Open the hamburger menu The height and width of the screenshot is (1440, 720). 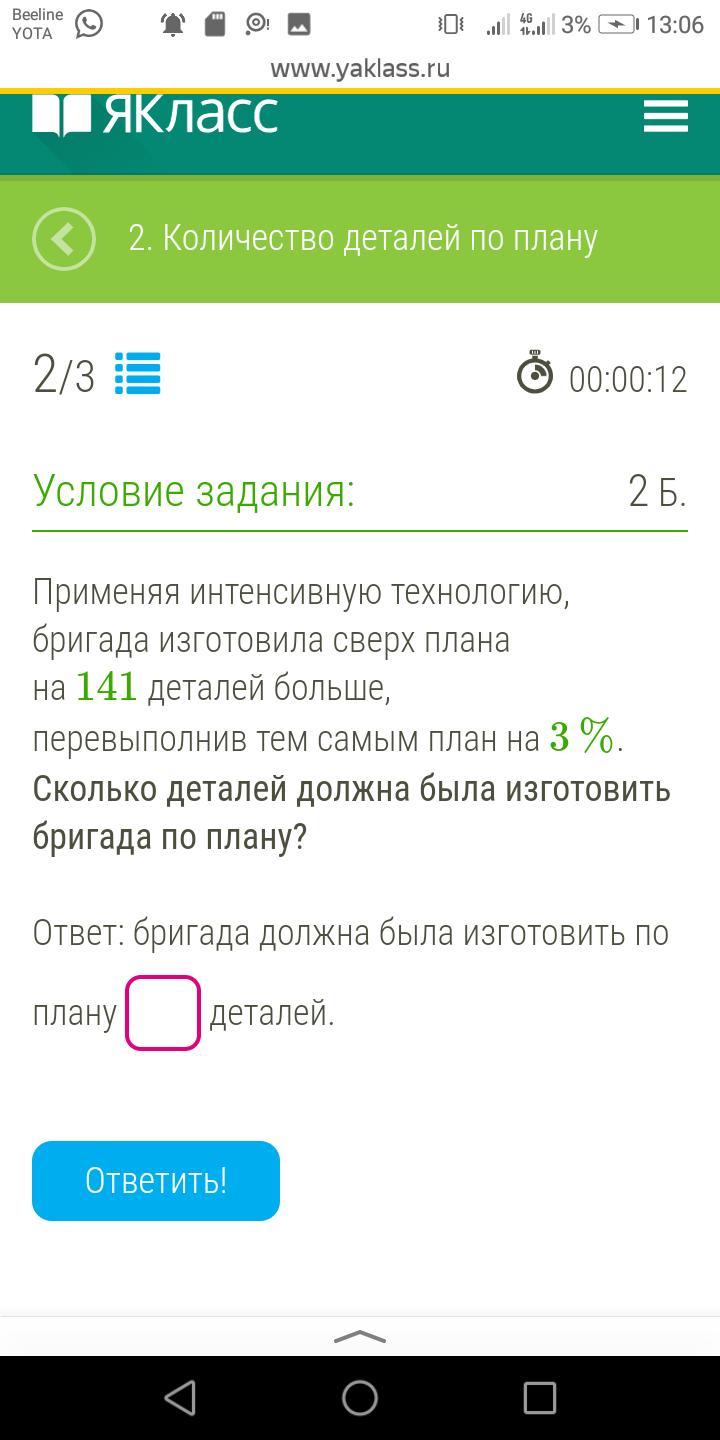click(665, 116)
